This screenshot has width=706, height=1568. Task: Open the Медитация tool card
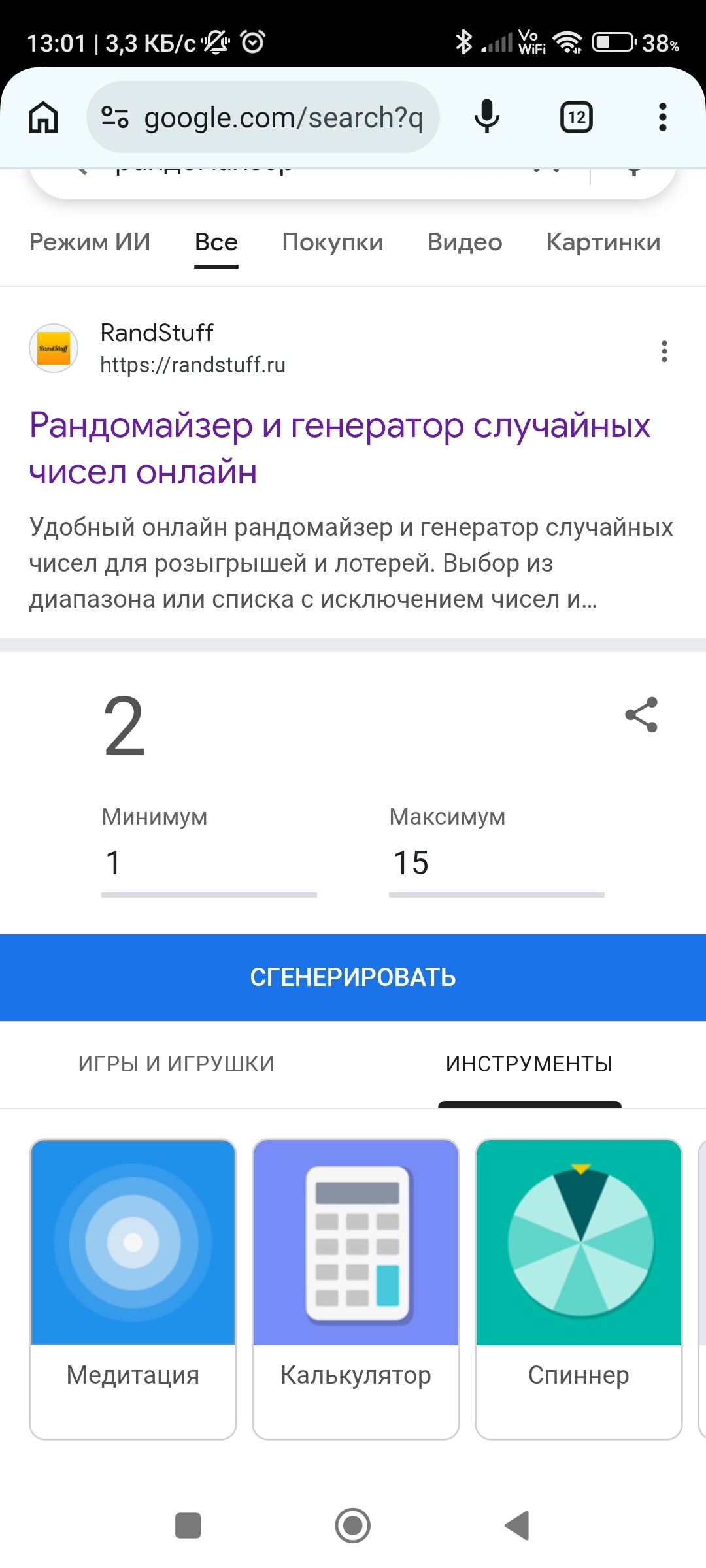pyautogui.click(x=133, y=1288)
